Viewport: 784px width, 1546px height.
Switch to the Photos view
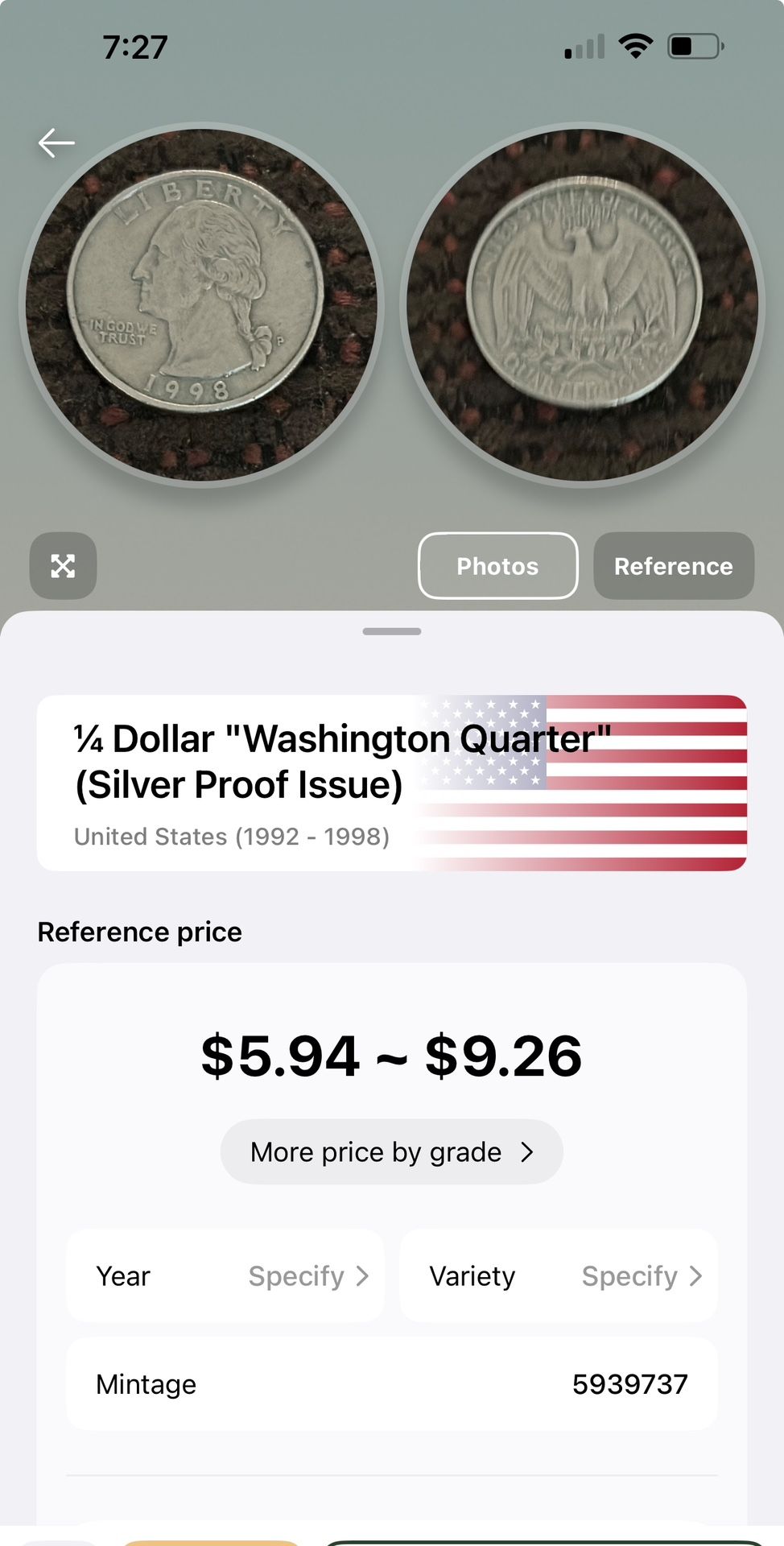pos(497,566)
